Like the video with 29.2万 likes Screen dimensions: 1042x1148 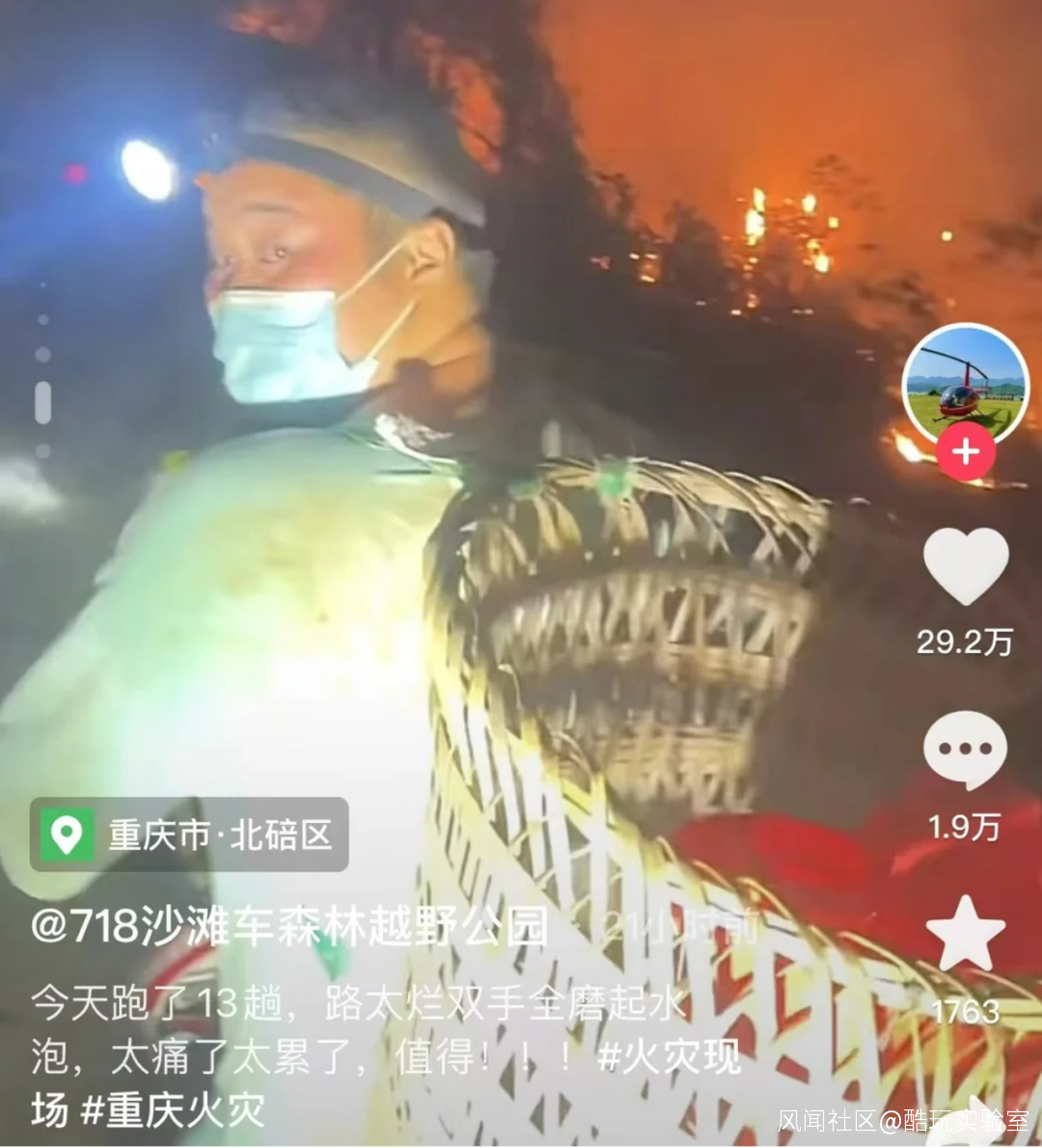coord(966,565)
